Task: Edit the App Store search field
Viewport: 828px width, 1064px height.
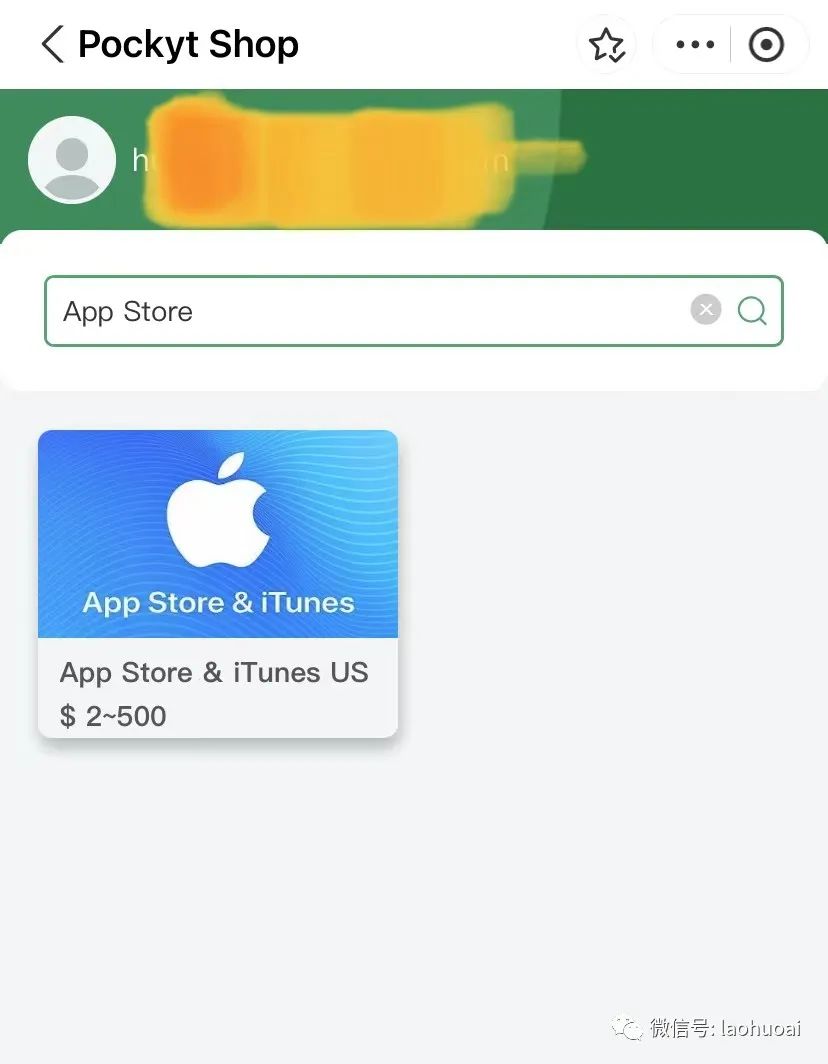Action: (x=360, y=311)
